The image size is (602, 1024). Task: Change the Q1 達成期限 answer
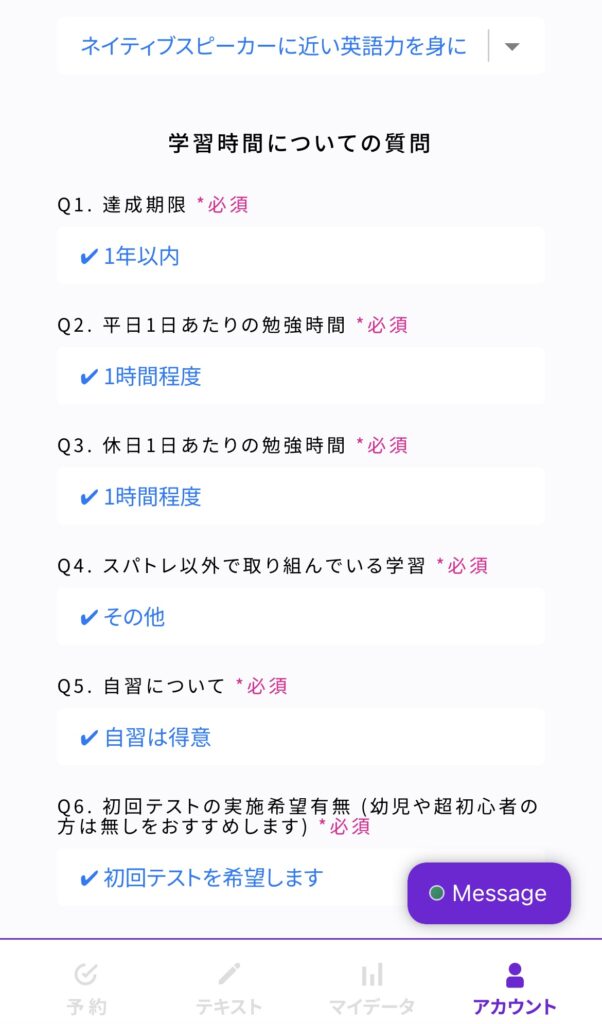point(300,256)
